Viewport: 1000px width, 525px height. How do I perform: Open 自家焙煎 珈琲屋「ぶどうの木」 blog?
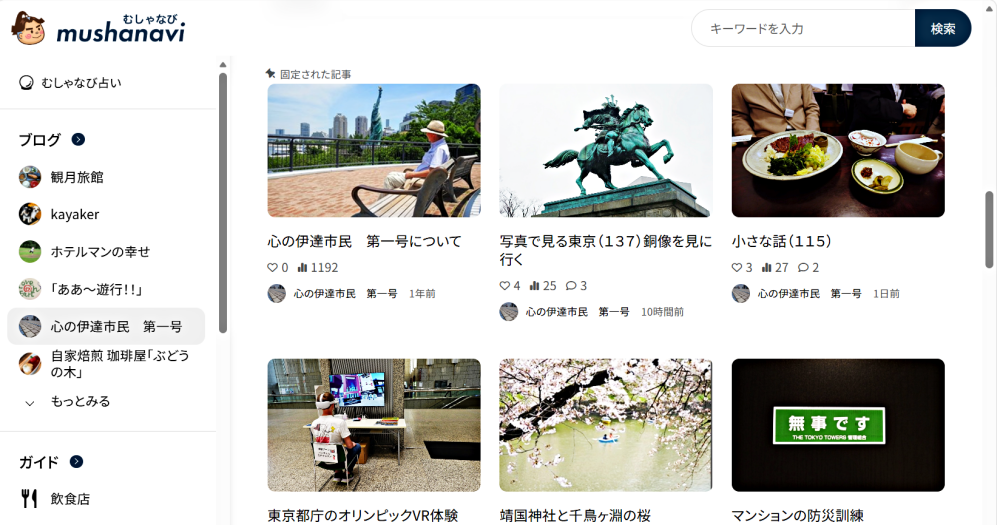[118, 363]
